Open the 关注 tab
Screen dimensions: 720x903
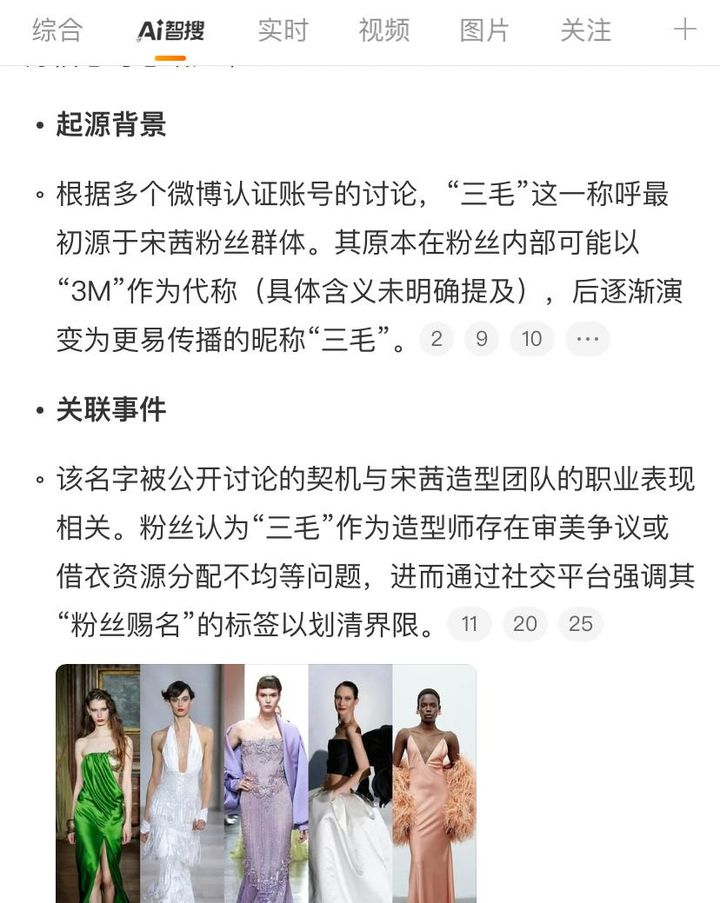pyautogui.click(x=585, y=30)
